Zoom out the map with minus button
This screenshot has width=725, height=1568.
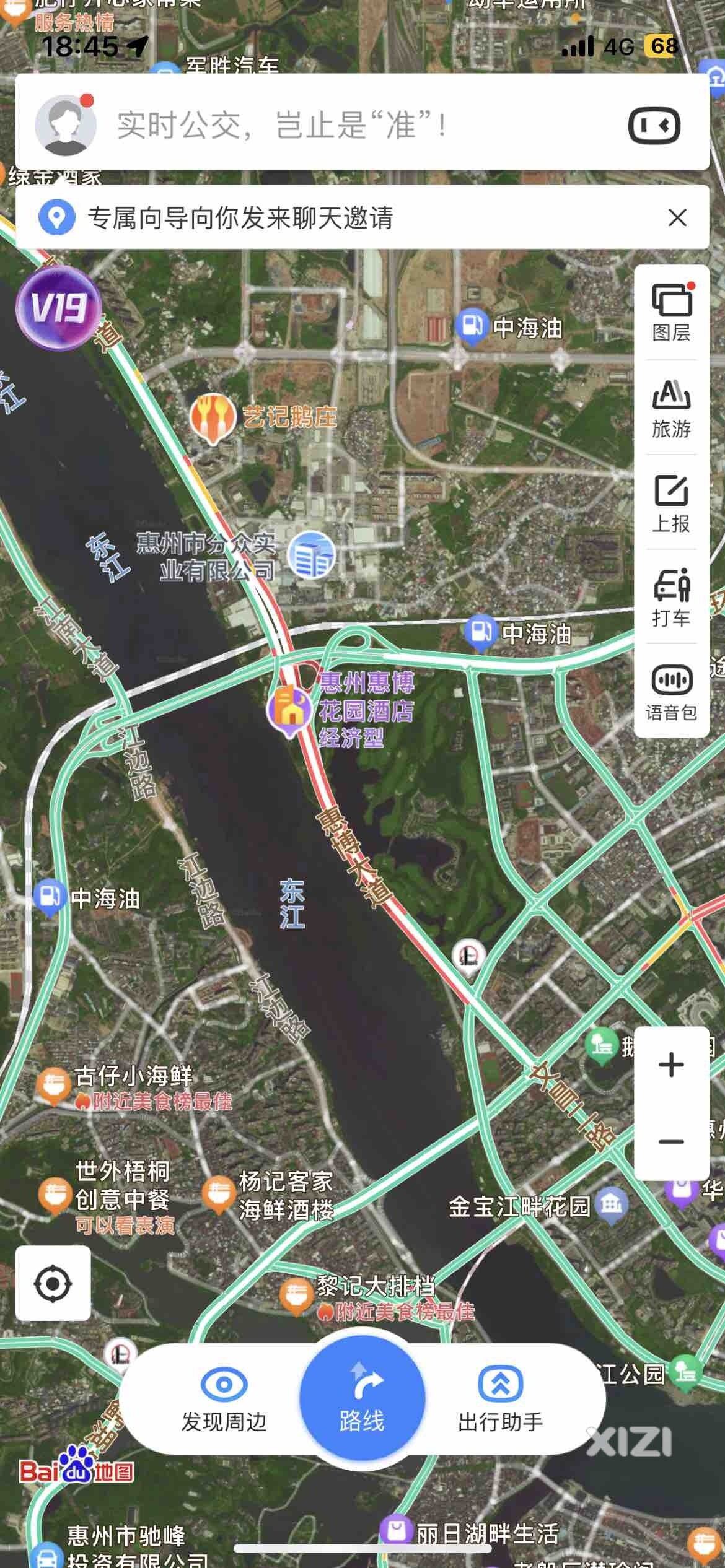[671, 1141]
